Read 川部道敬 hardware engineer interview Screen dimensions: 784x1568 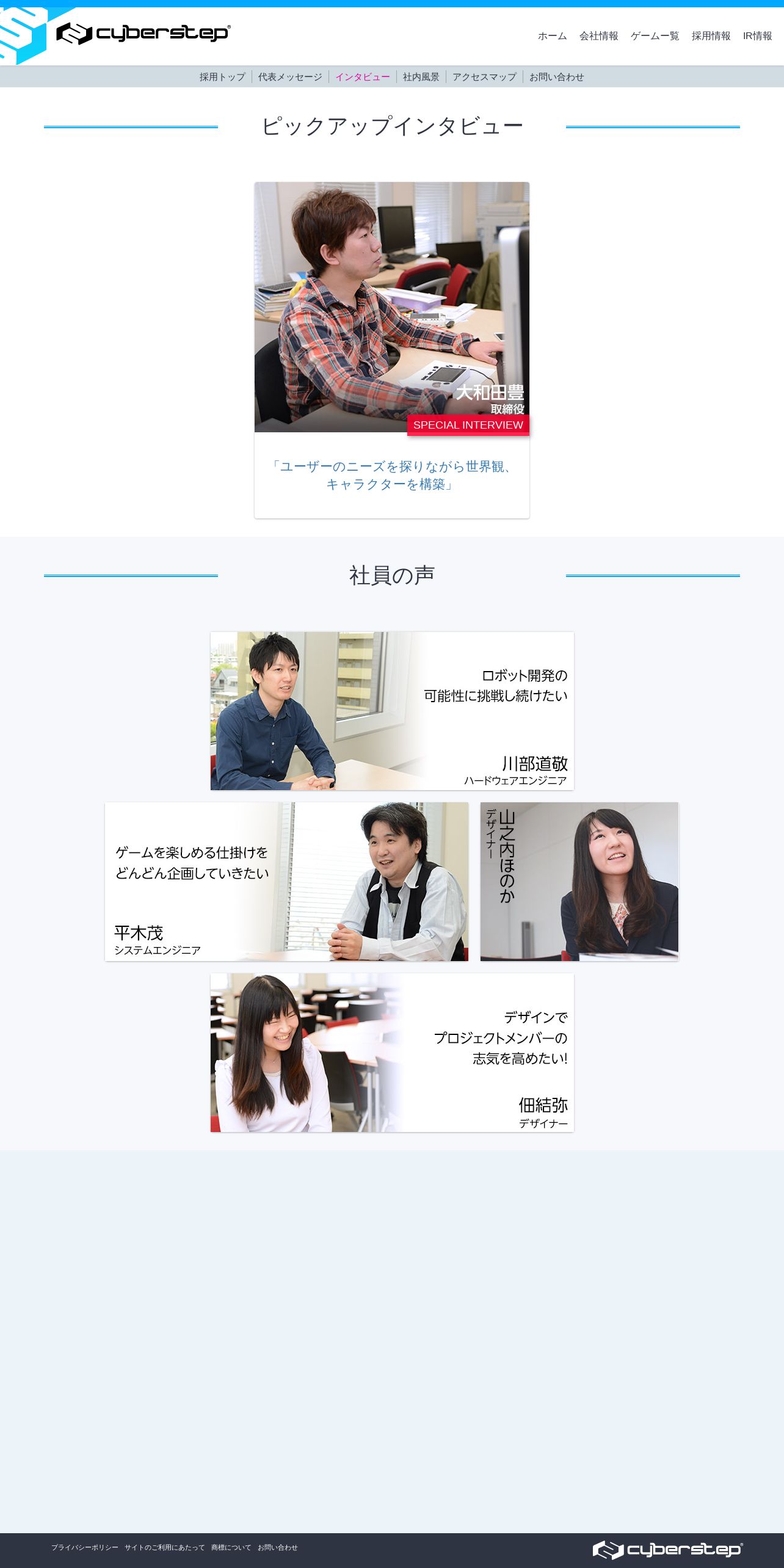click(391, 711)
